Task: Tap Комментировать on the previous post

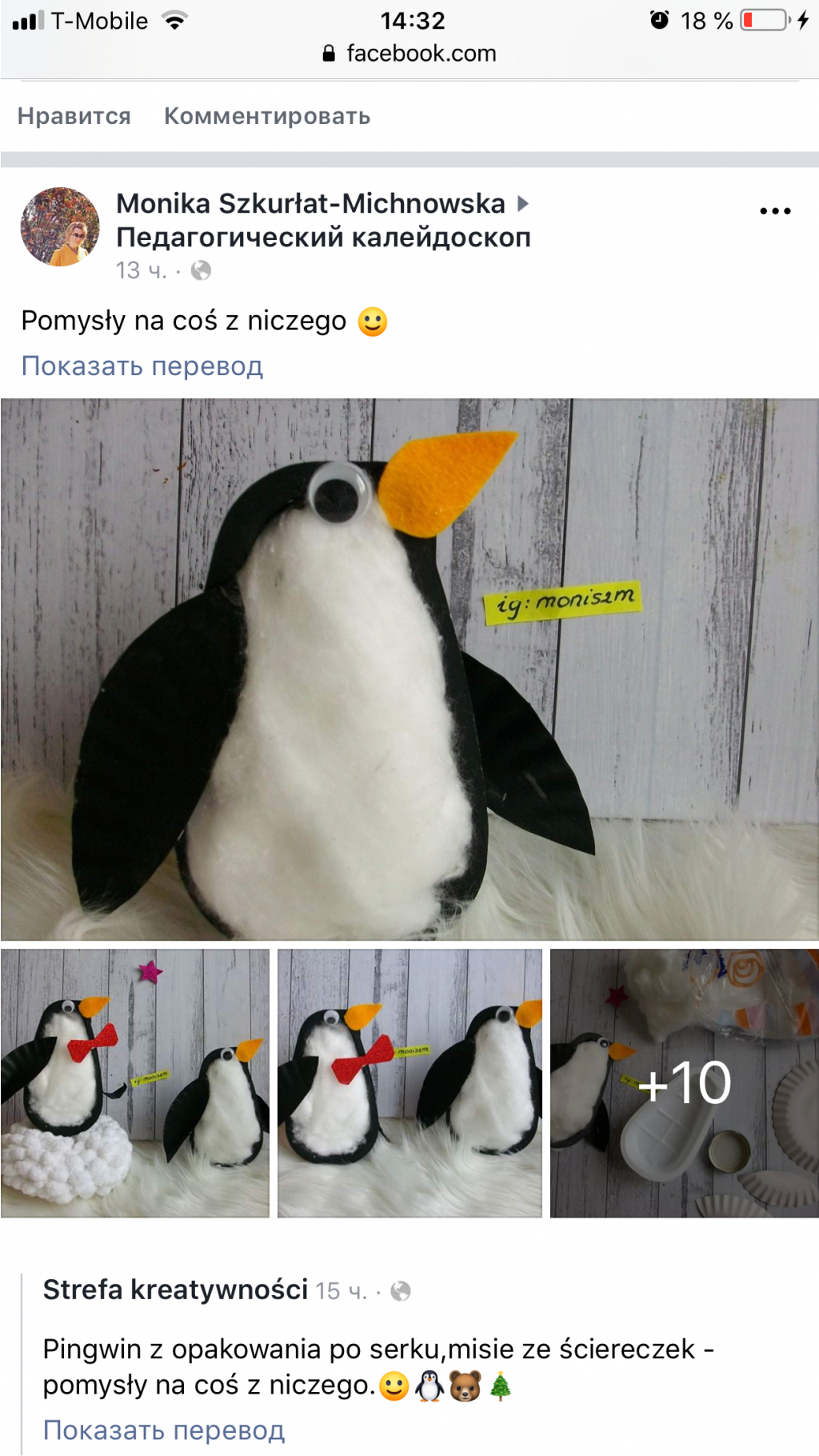Action: pyautogui.click(x=267, y=116)
